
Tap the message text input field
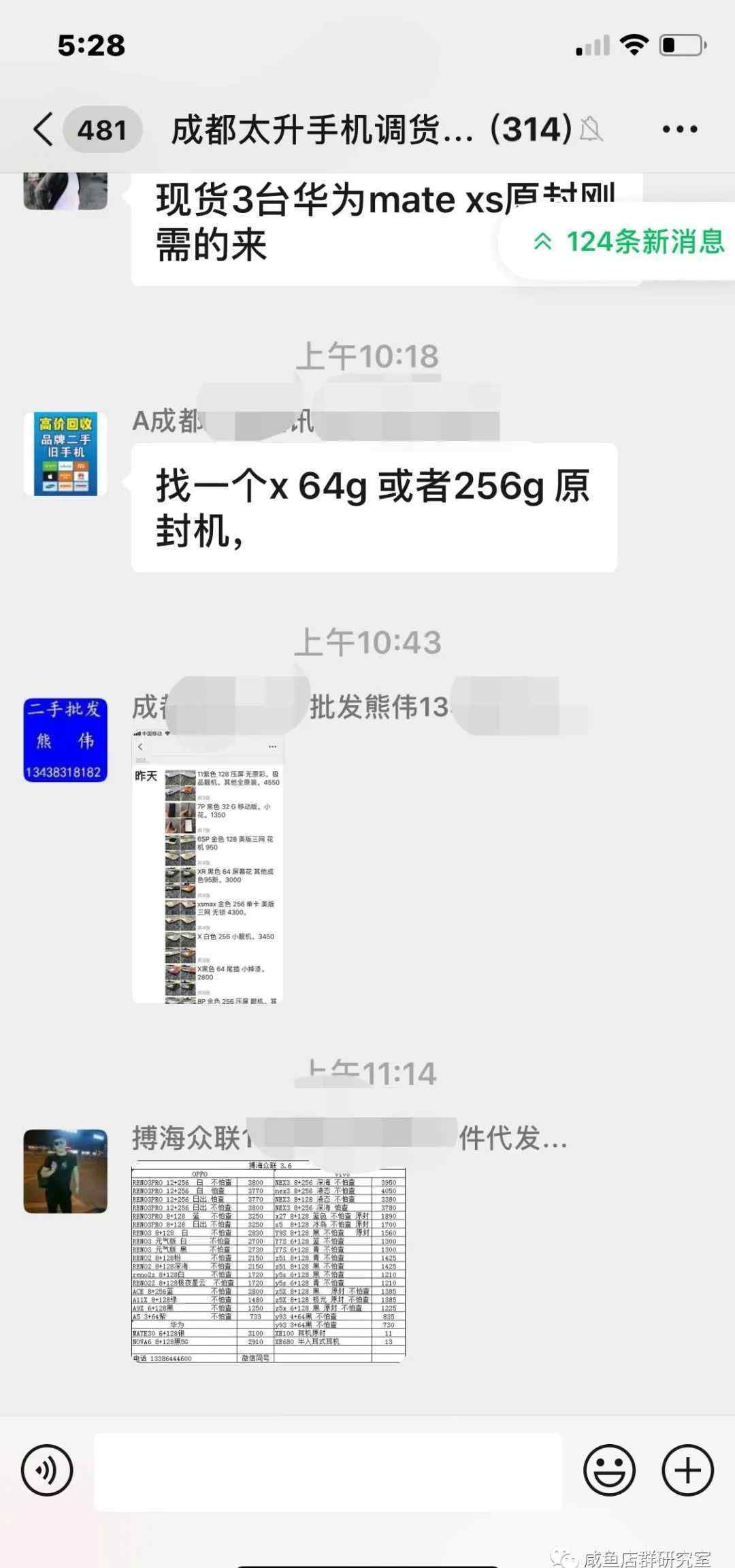tap(328, 1471)
